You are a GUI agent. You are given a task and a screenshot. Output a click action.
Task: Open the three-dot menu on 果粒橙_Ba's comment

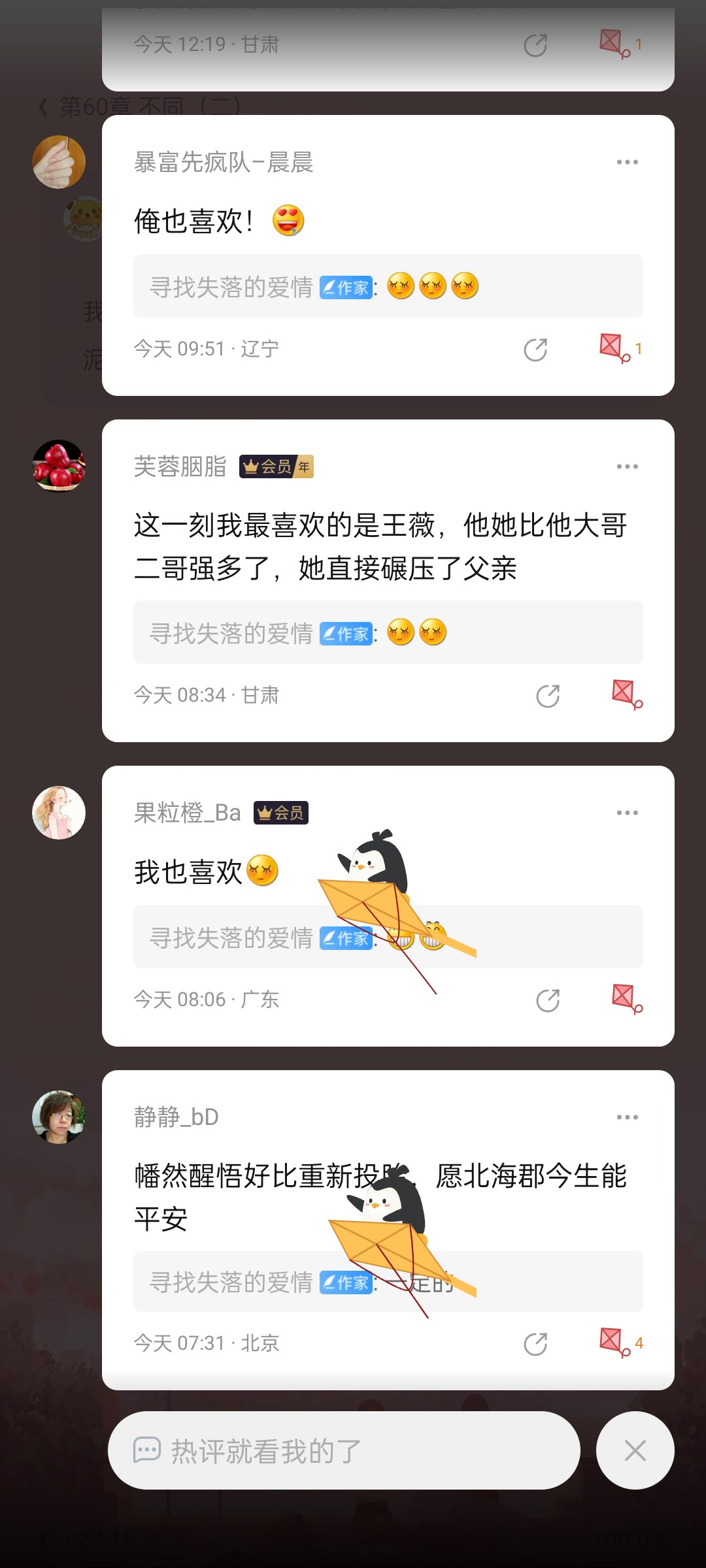click(x=627, y=813)
